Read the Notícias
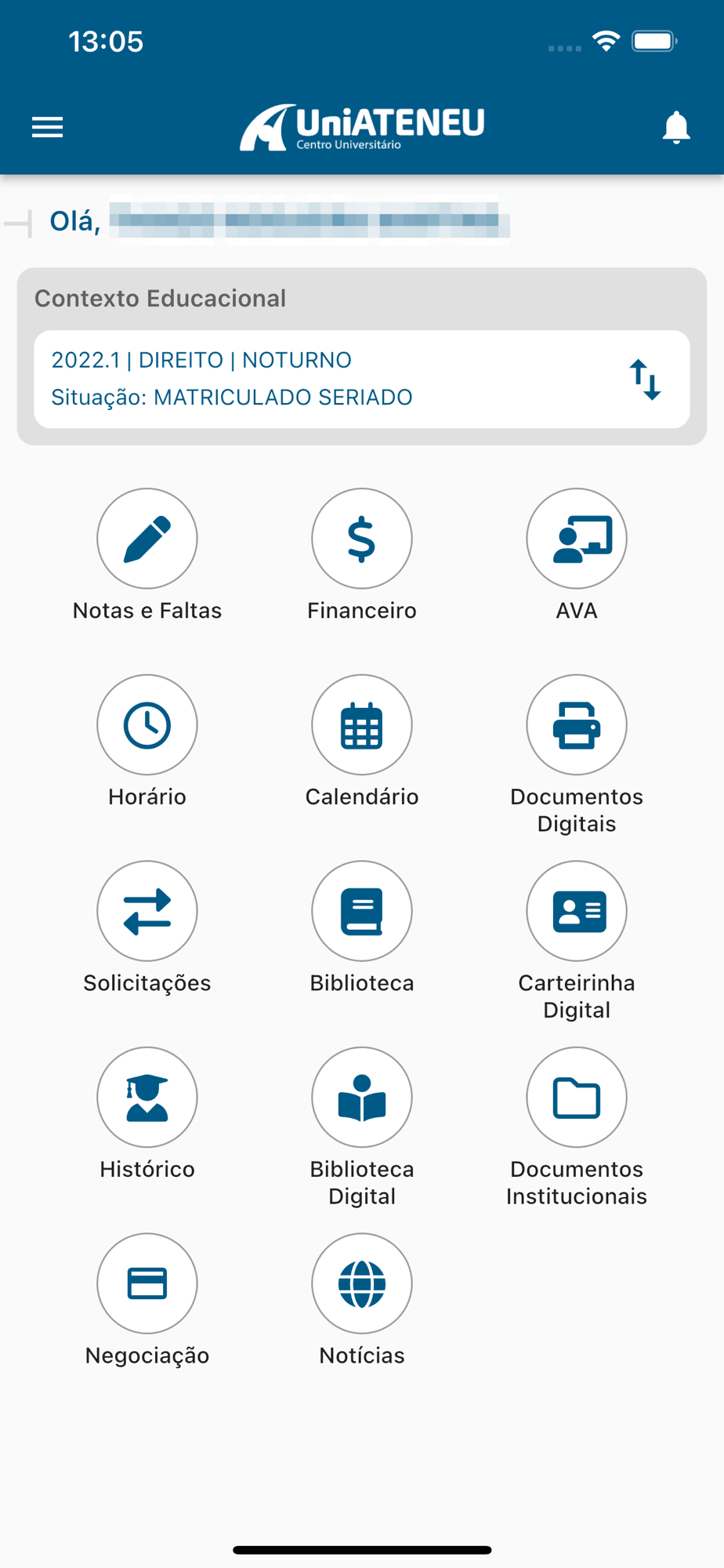 coord(362,1283)
